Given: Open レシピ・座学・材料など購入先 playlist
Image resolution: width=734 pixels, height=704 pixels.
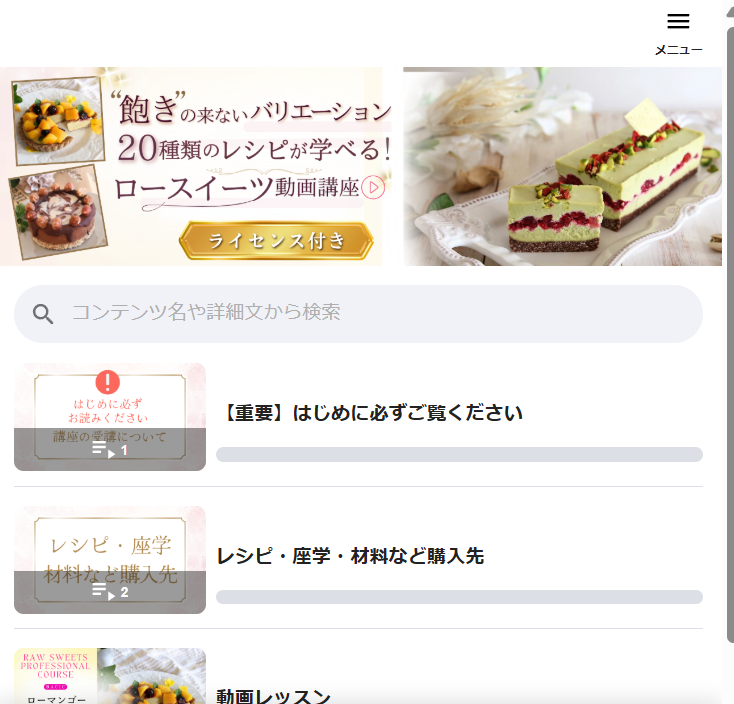Looking at the screenshot, I should point(350,556).
